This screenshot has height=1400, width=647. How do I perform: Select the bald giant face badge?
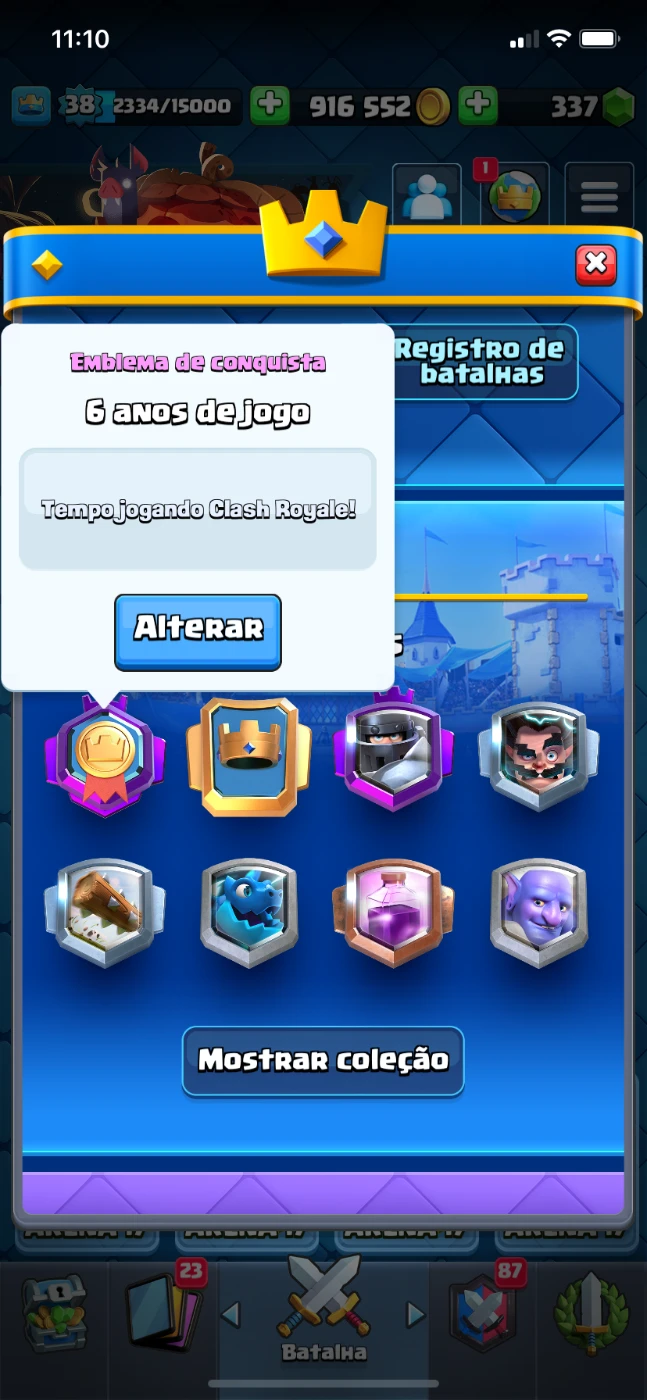point(539,912)
